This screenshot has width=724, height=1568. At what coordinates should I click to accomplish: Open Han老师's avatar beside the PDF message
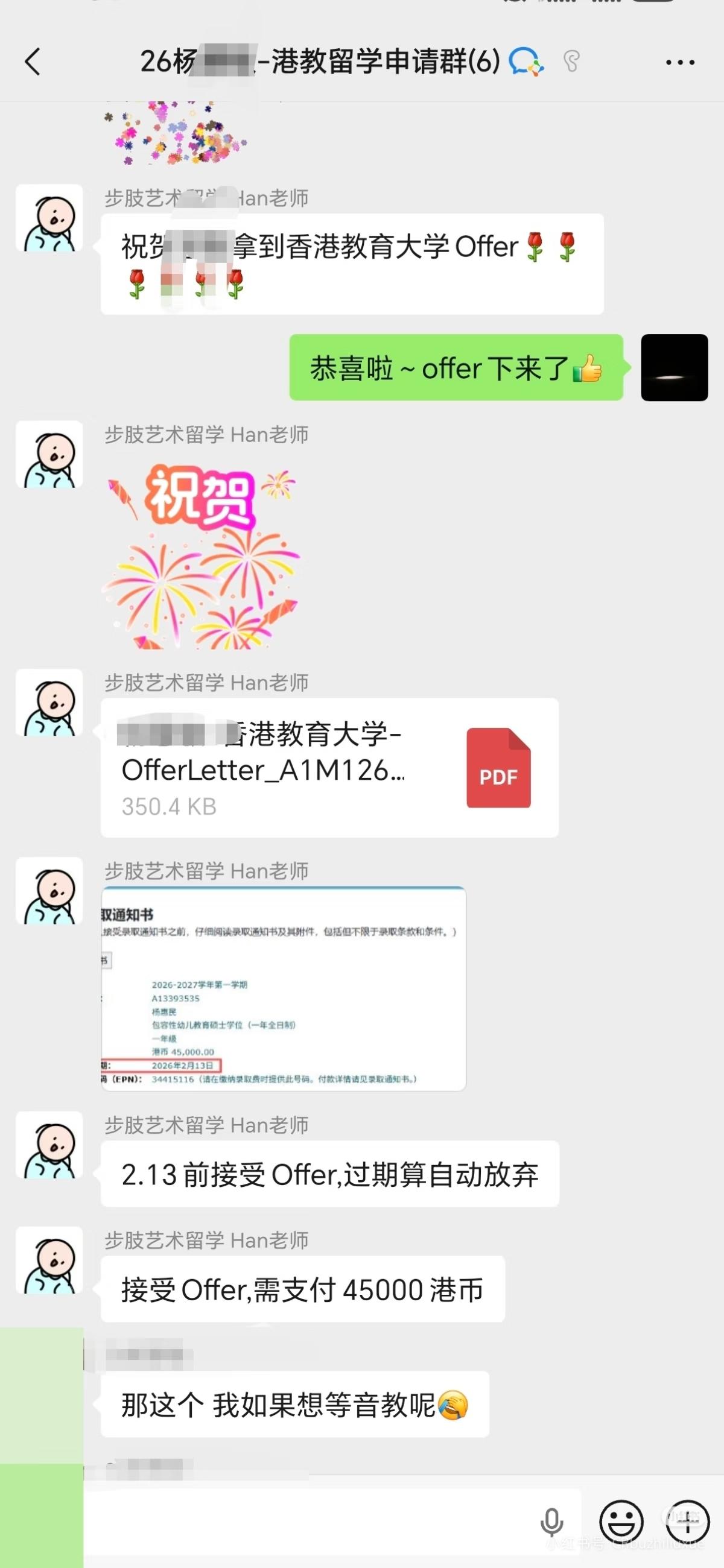coord(49,703)
